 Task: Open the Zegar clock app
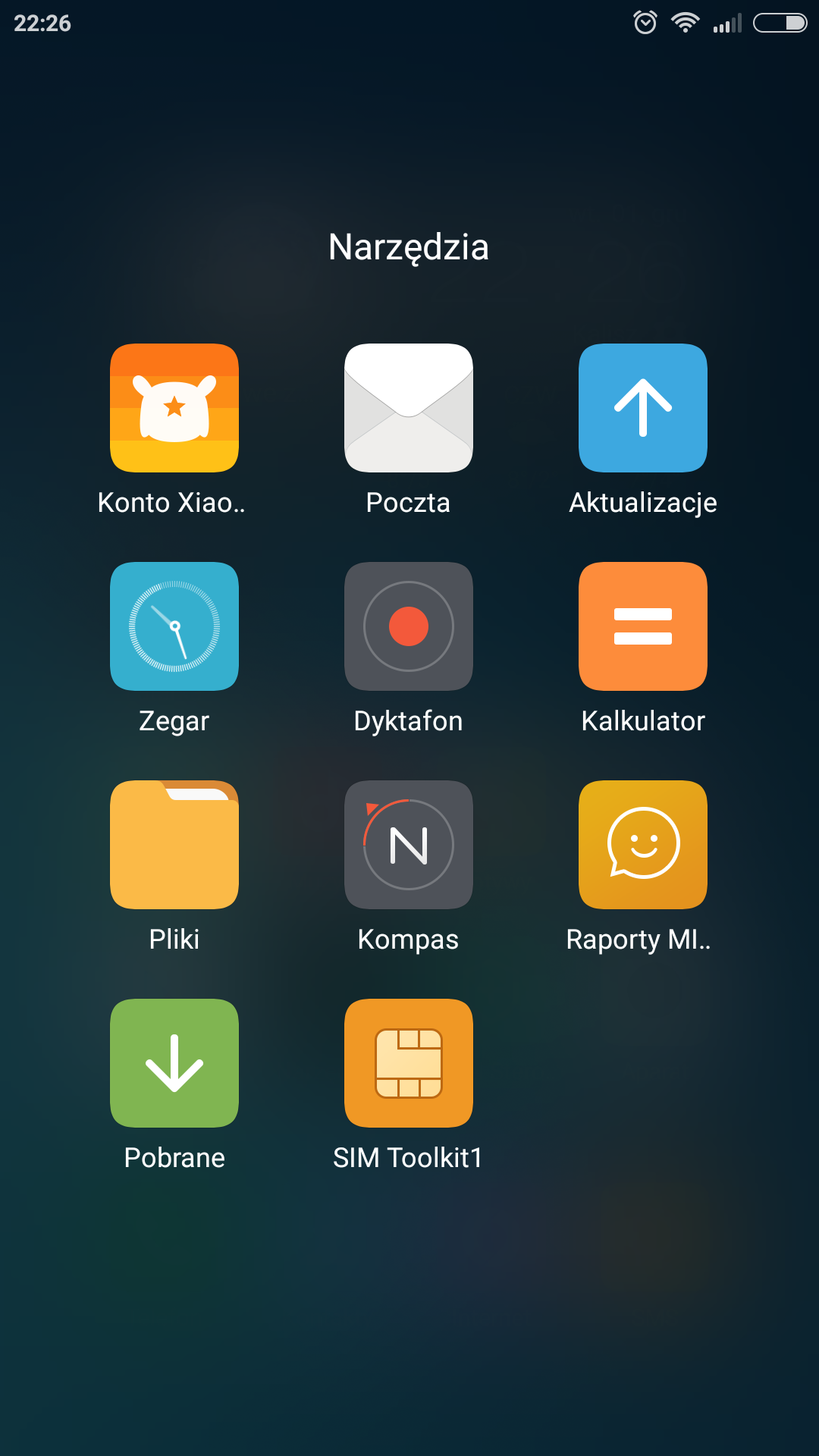(174, 626)
